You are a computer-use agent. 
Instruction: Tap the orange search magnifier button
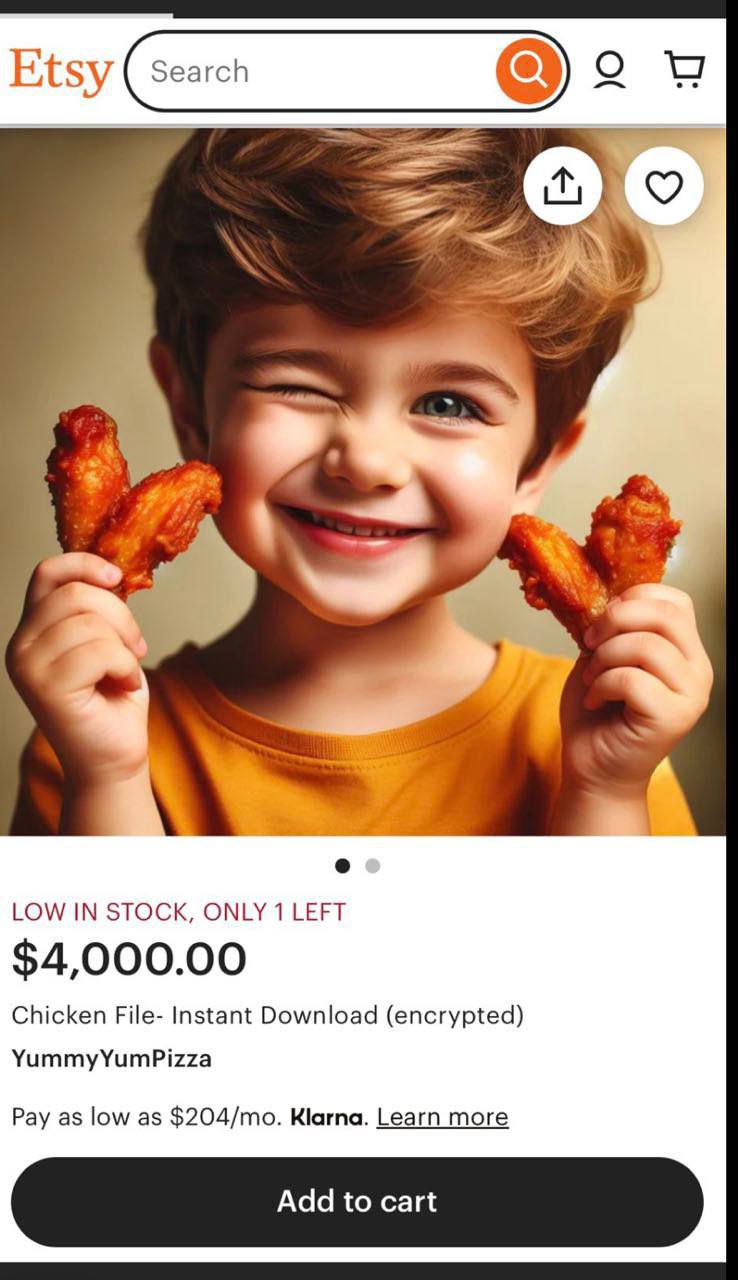(529, 71)
